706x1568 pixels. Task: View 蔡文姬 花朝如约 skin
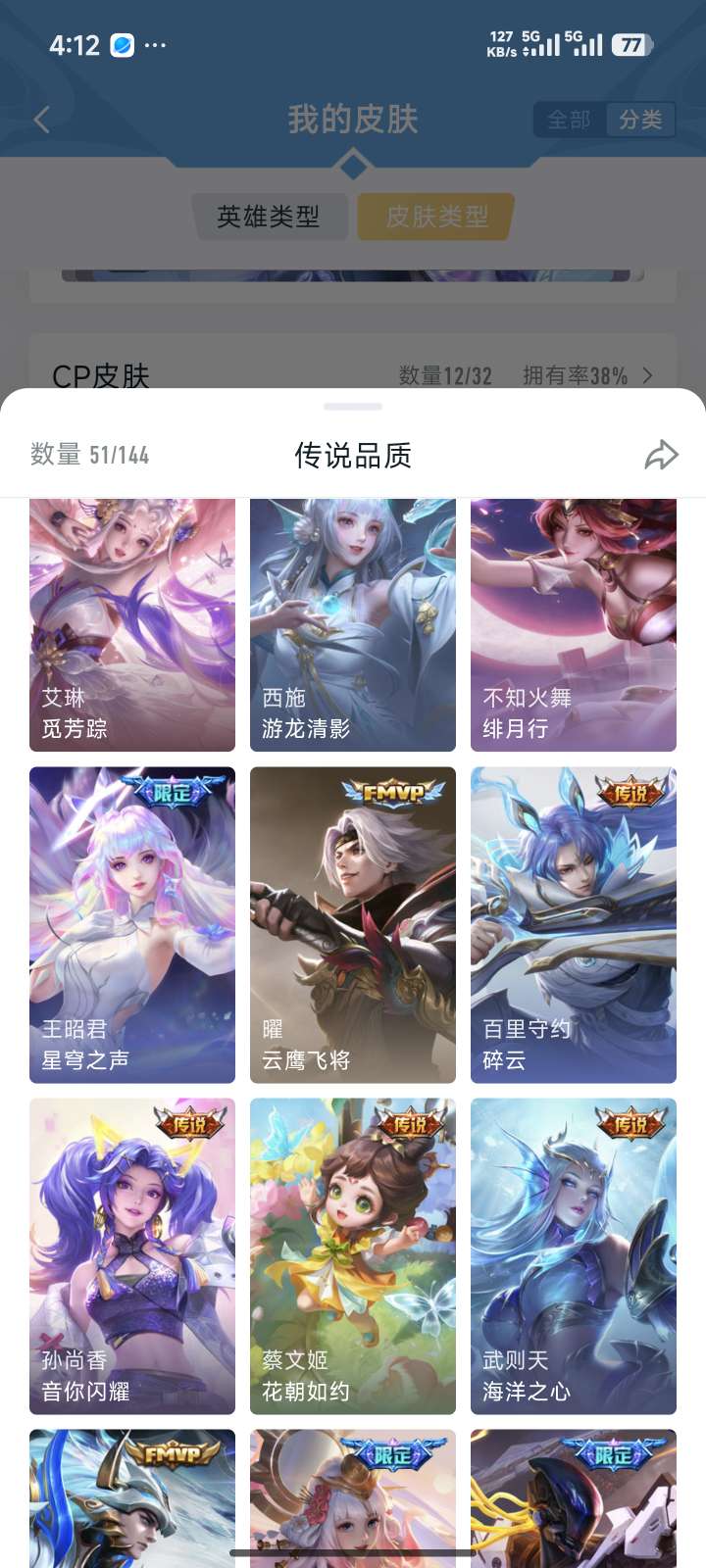(x=353, y=1256)
